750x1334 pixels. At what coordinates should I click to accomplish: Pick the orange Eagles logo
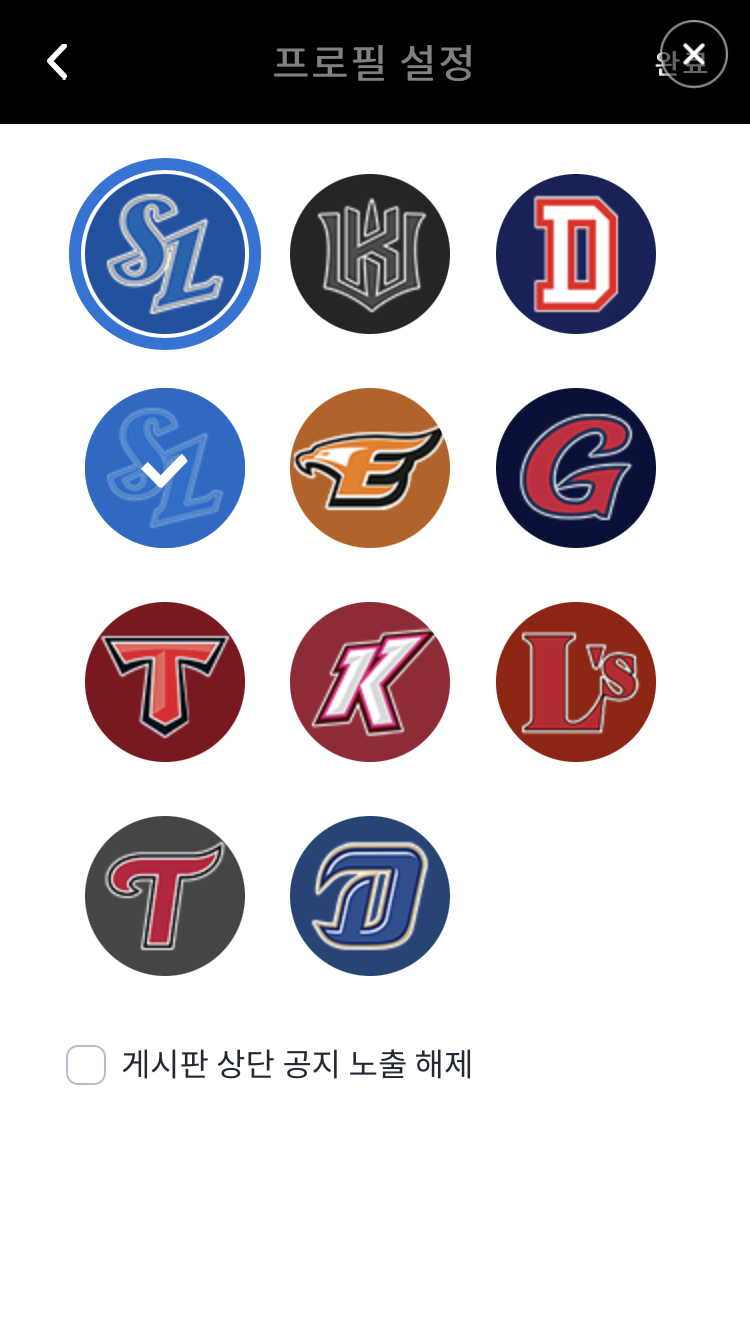(370, 468)
